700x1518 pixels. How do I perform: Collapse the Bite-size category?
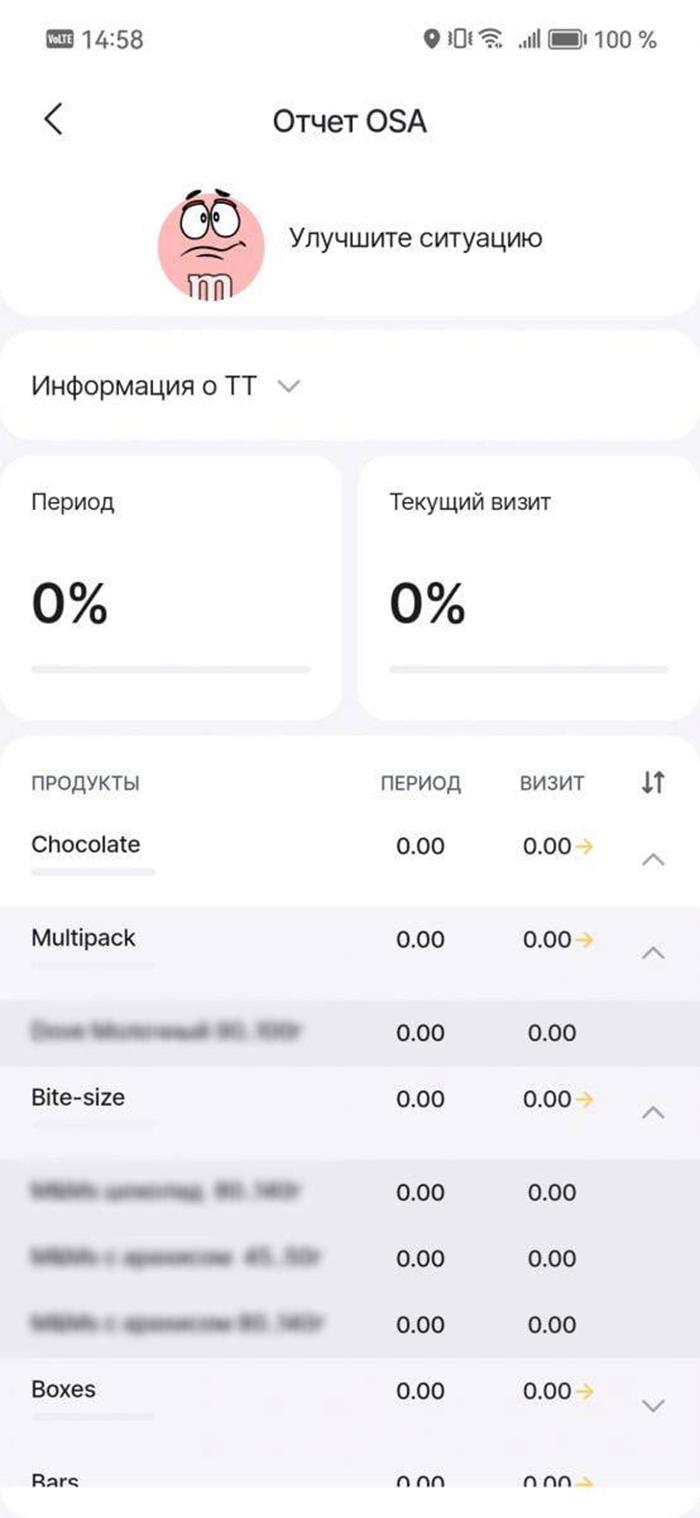(x=653, y=1112)
